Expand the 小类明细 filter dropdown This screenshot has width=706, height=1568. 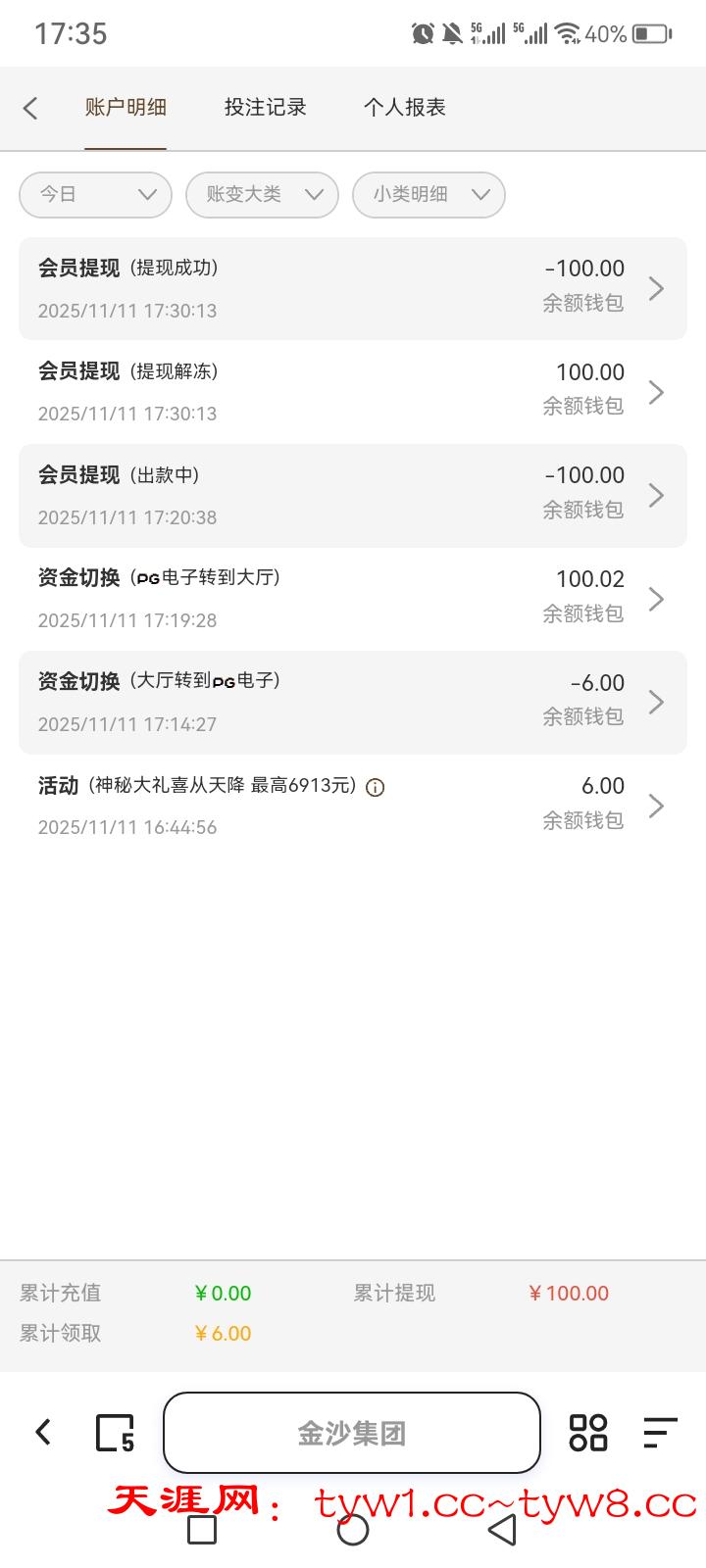(429, 194)
